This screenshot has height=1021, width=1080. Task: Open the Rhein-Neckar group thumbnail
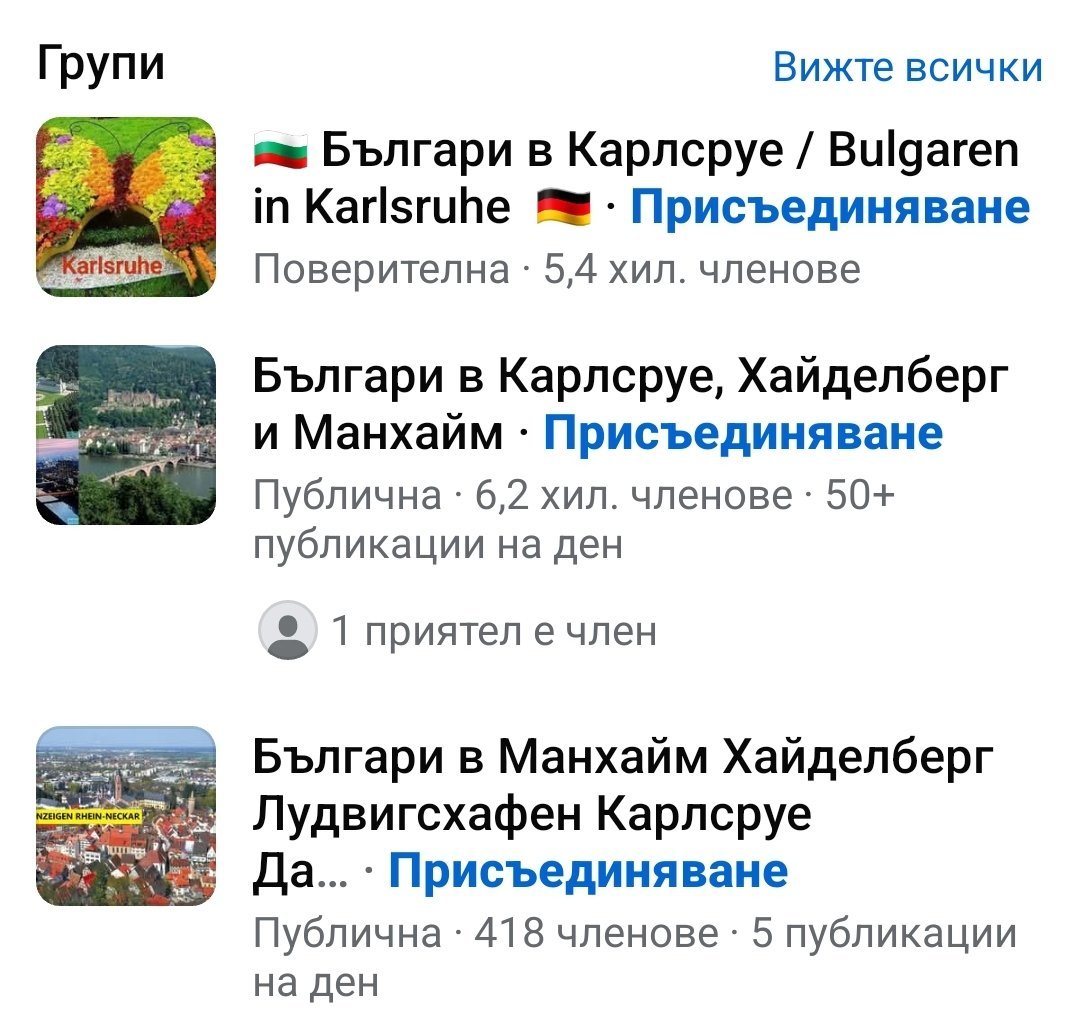[126, 816]
